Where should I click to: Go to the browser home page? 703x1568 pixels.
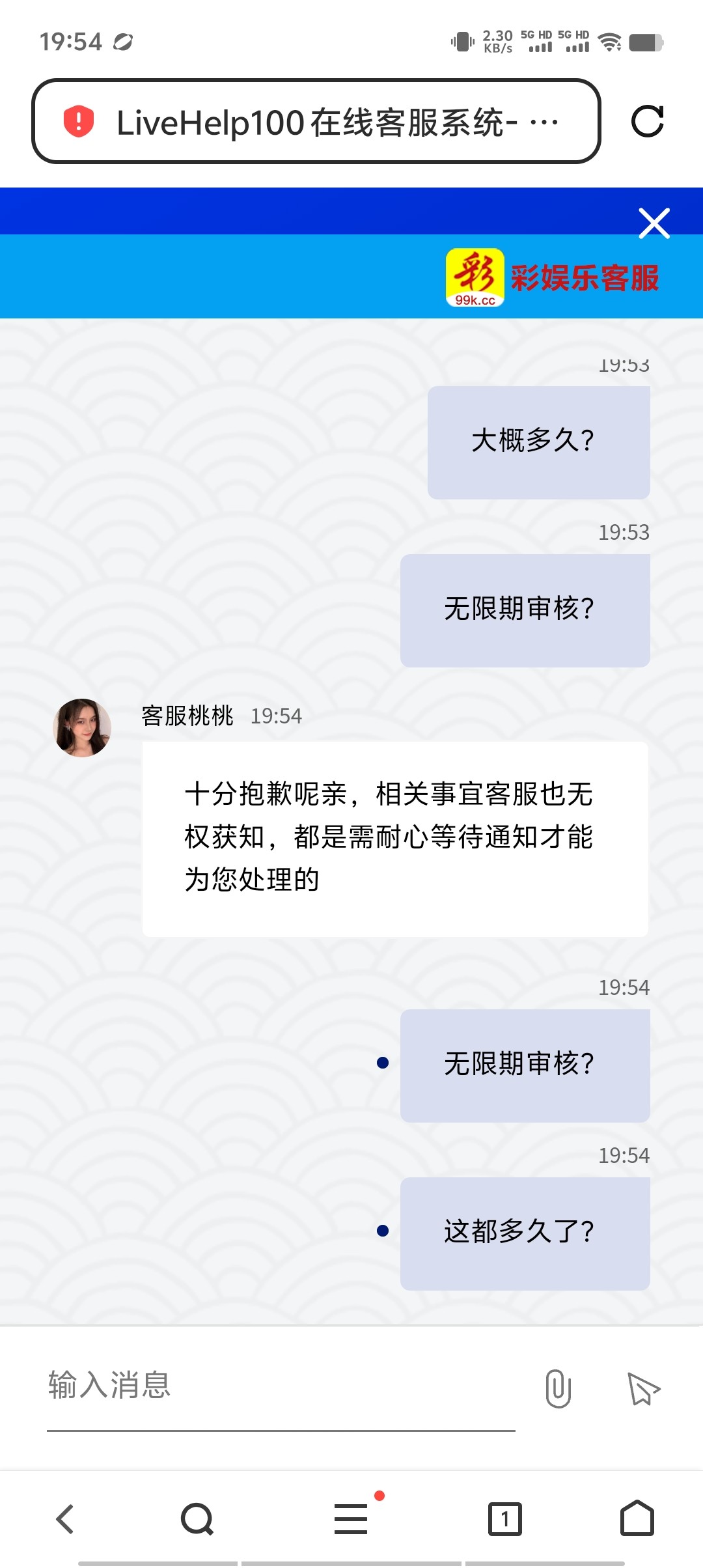pyautogui.click(x=637, y=1519)
